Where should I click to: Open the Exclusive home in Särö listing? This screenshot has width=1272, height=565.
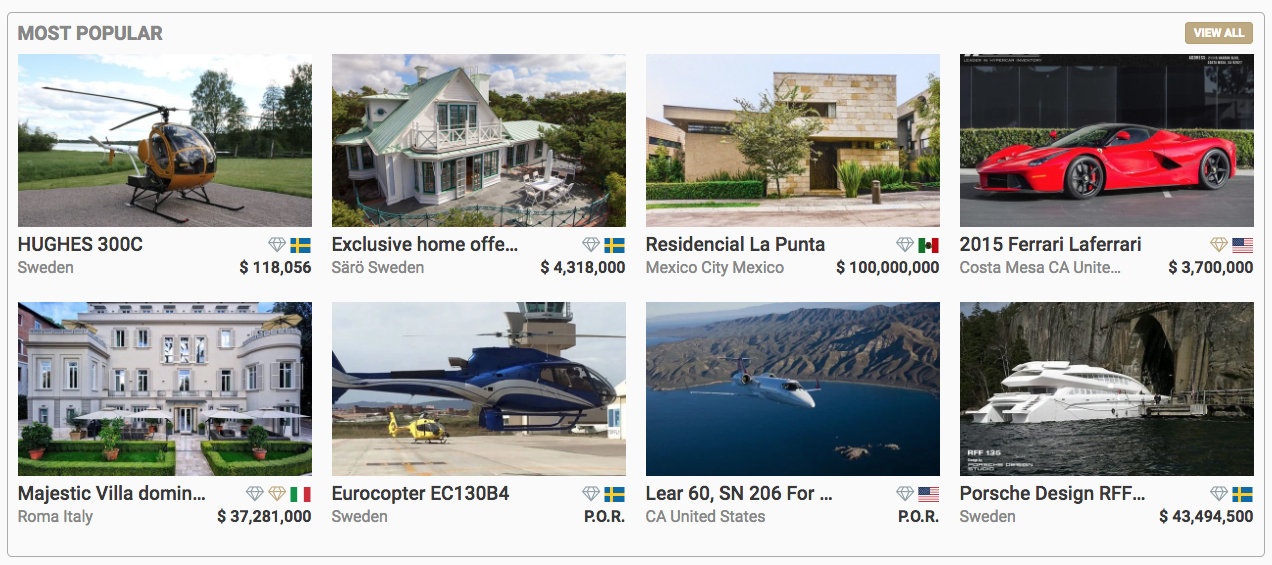tap(478, 141)
